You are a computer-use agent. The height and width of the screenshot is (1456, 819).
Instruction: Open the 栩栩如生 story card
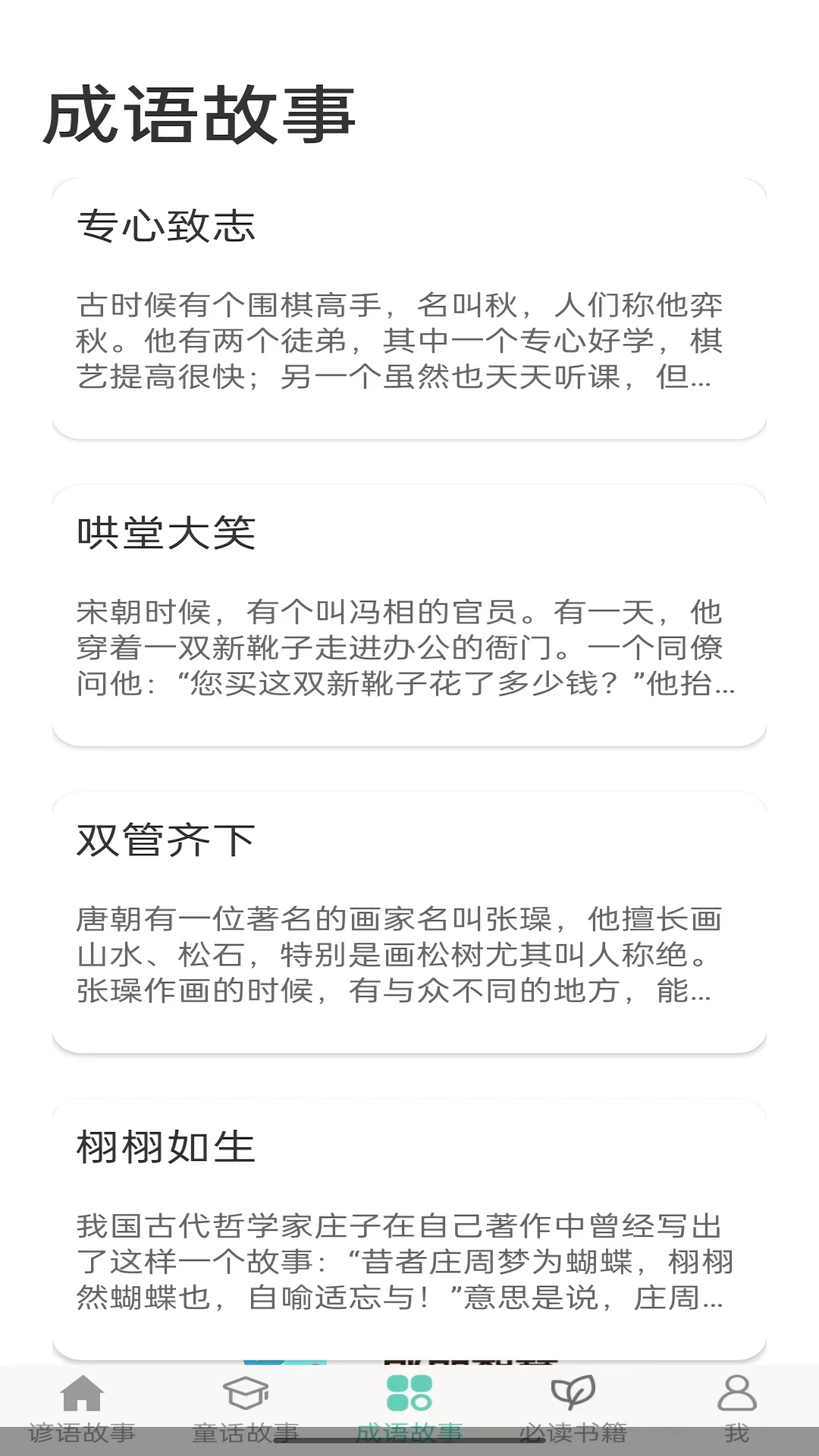pos(409,1228)
